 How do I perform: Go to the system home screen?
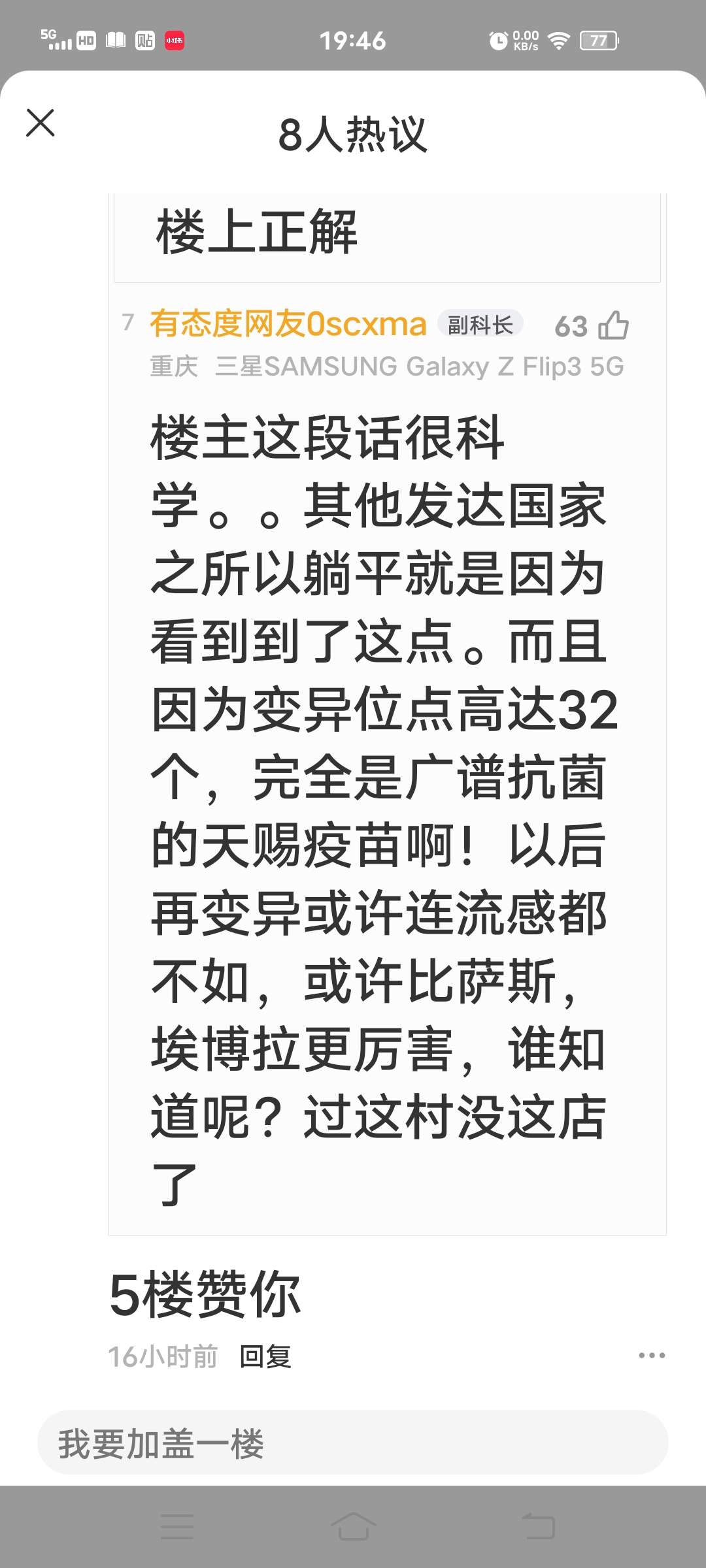[353, 1527]
